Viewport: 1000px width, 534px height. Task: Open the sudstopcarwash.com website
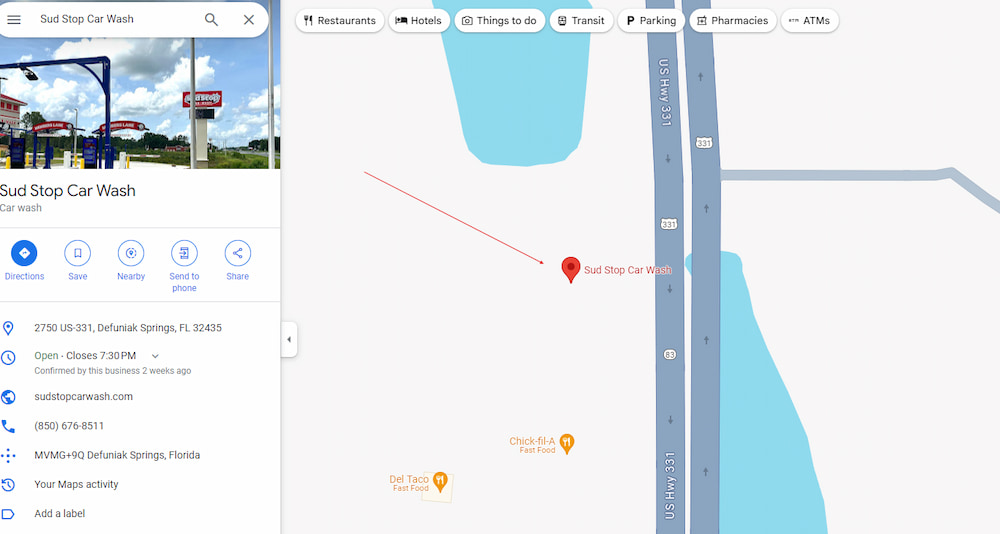[83, 396]
